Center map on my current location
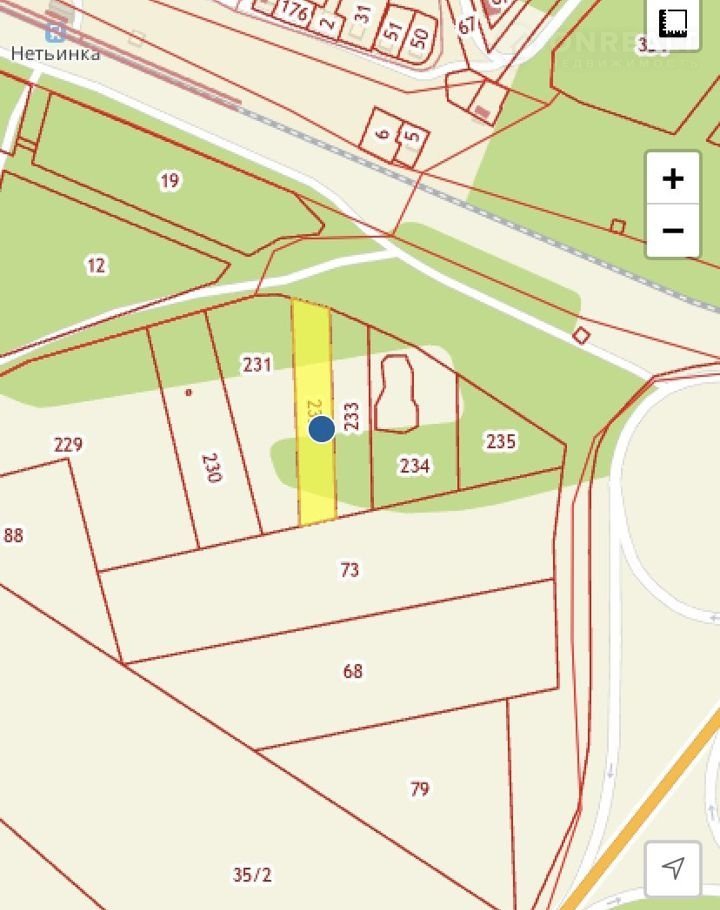This screenshot has height=910, width=720. 673,868
